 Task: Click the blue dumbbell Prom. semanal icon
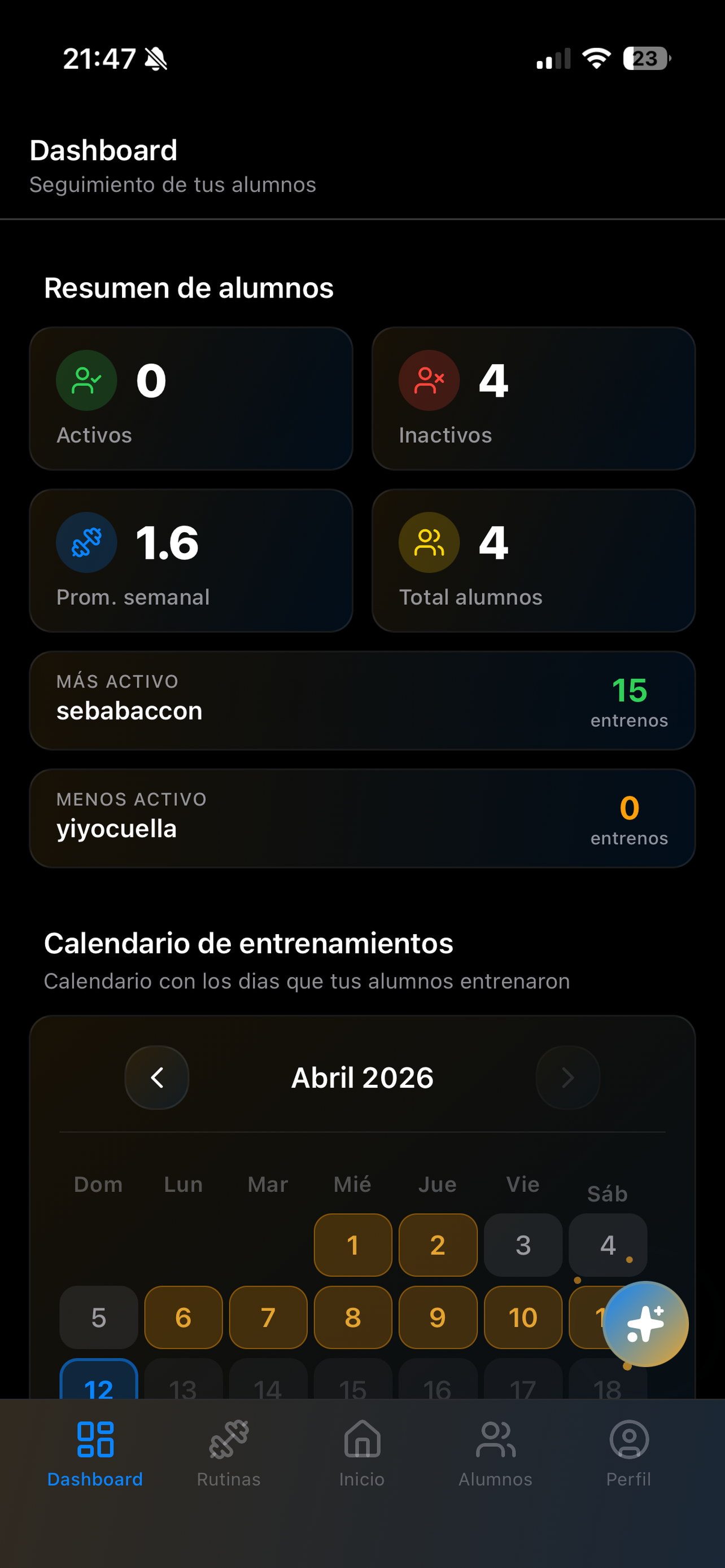click(86, 542)
